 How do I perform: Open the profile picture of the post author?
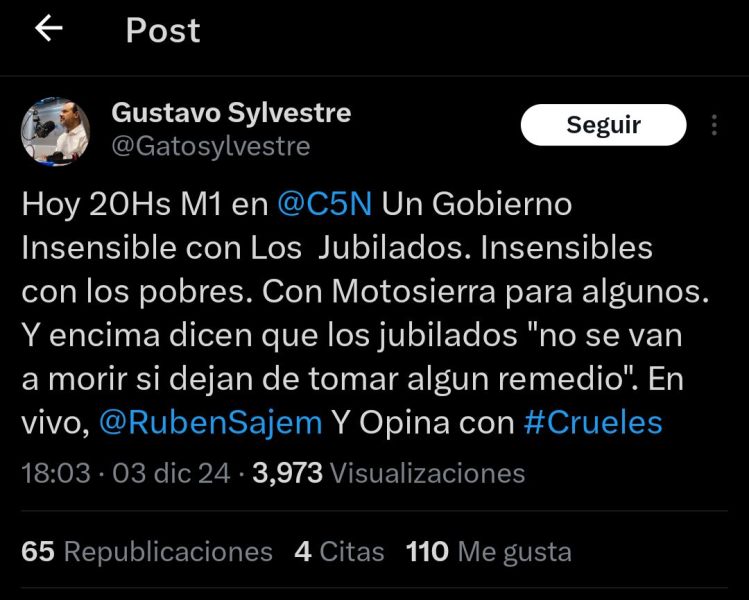pos(56,132)
